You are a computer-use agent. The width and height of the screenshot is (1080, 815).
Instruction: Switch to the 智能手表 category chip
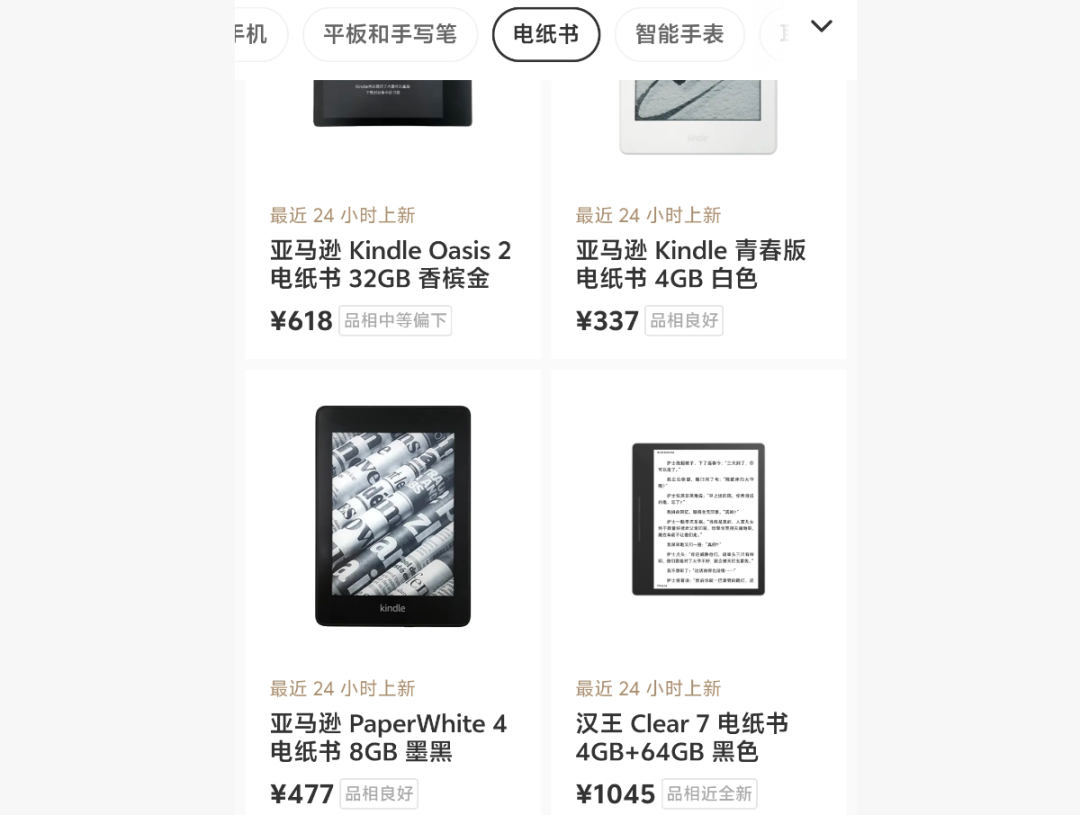pos(679,34)
